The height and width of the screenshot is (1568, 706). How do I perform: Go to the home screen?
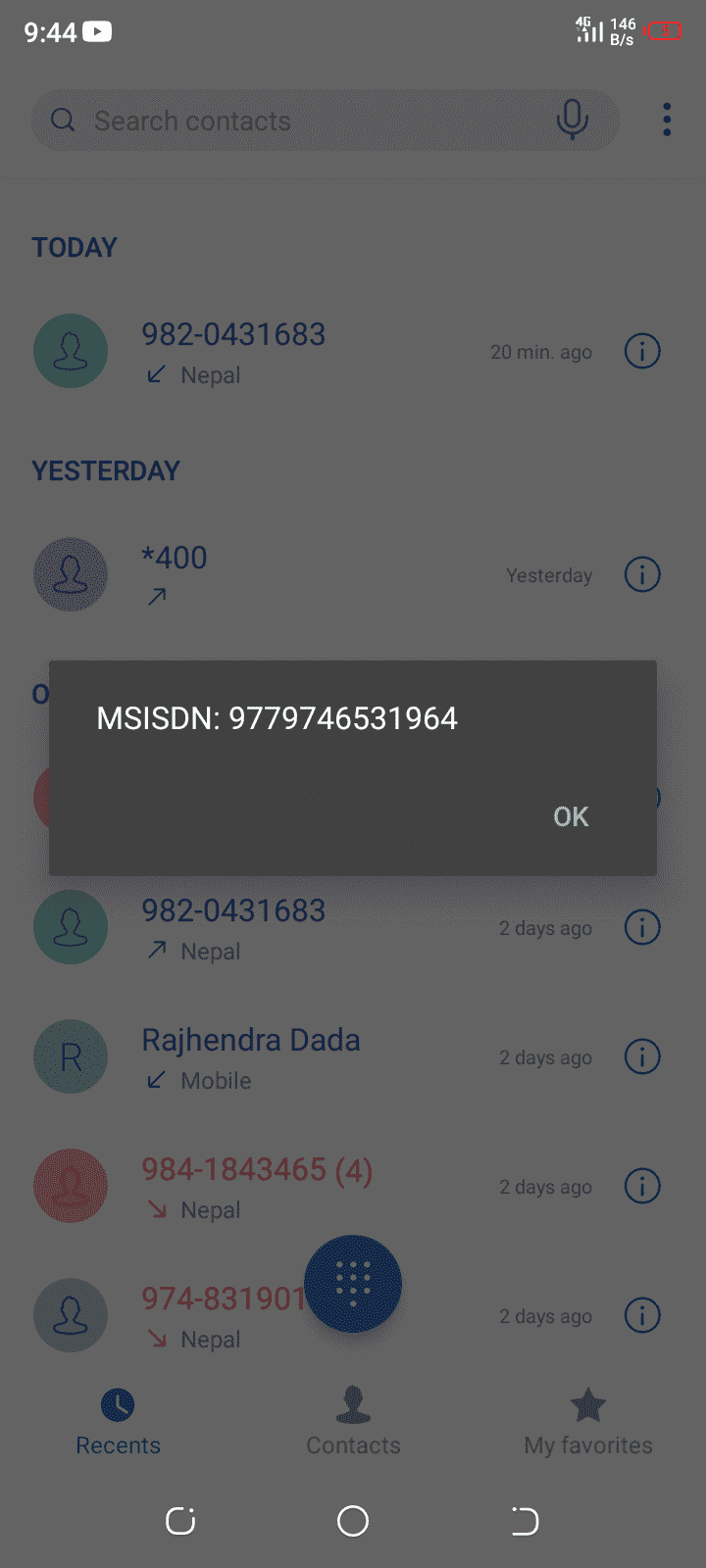[x=353, y=1521]
